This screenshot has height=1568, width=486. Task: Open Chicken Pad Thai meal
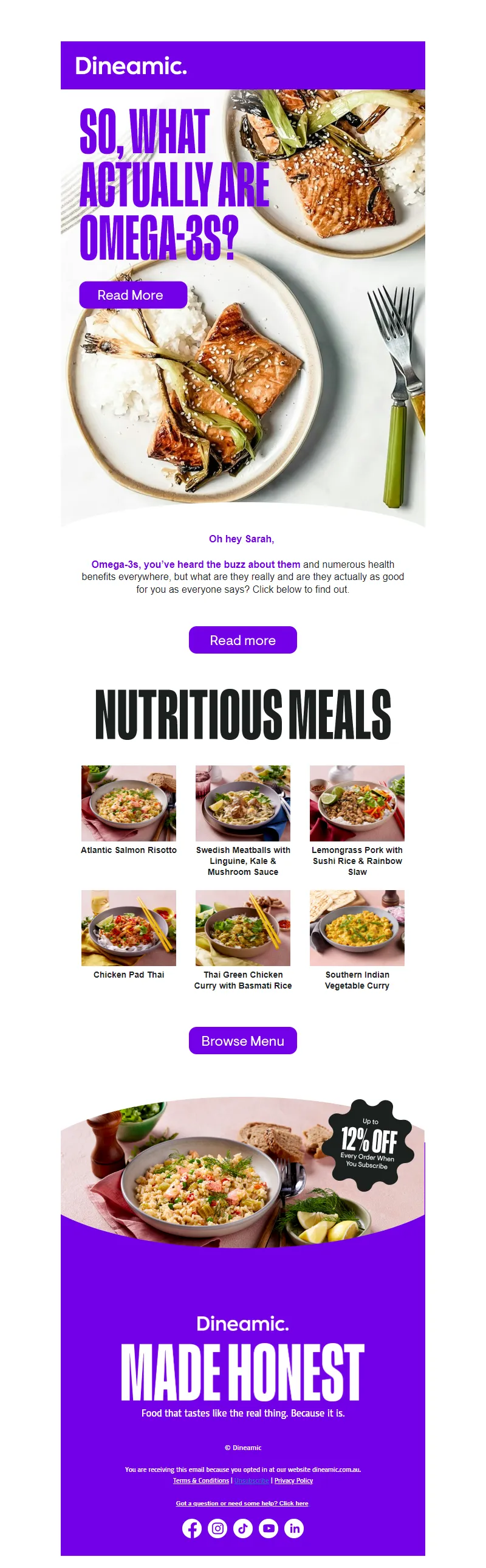coord(128,928)
